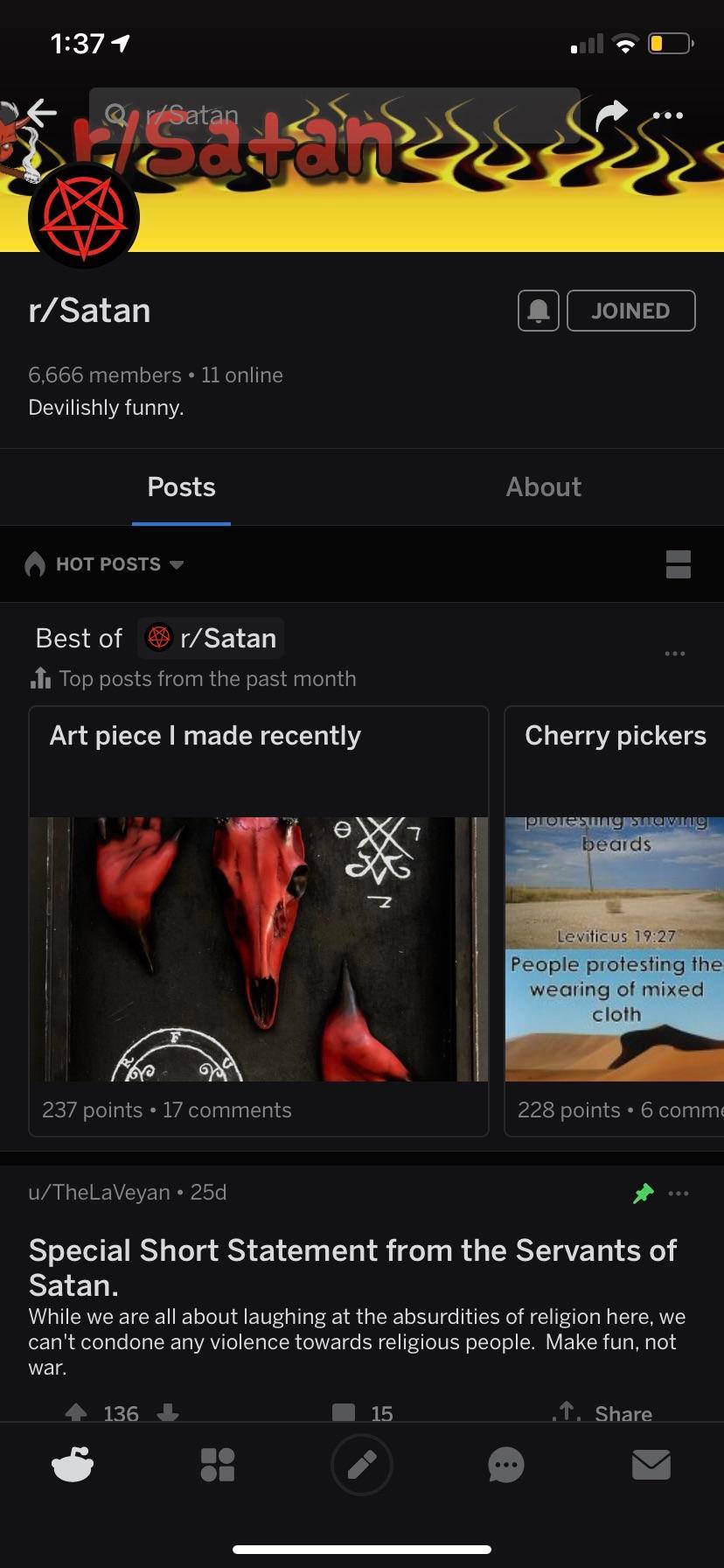Tap the JOINED button to leave the subreddit
Viewport: 724px width, 1568px height.
(x=630, y=311)
